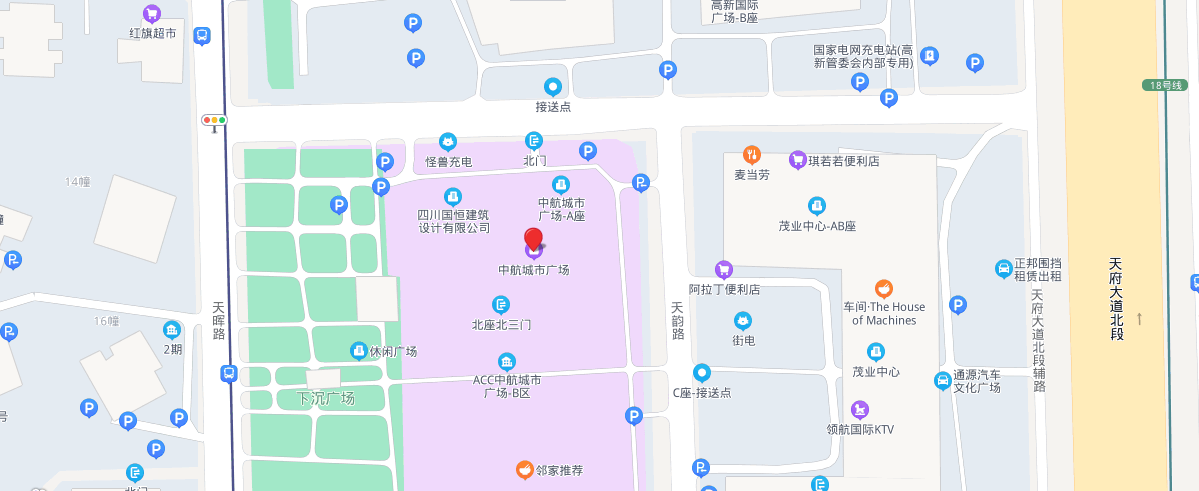The image size is (1199, 491).
Task: Select the 茂业中心-AB座 building marker
Action: [x=817, y=206]
